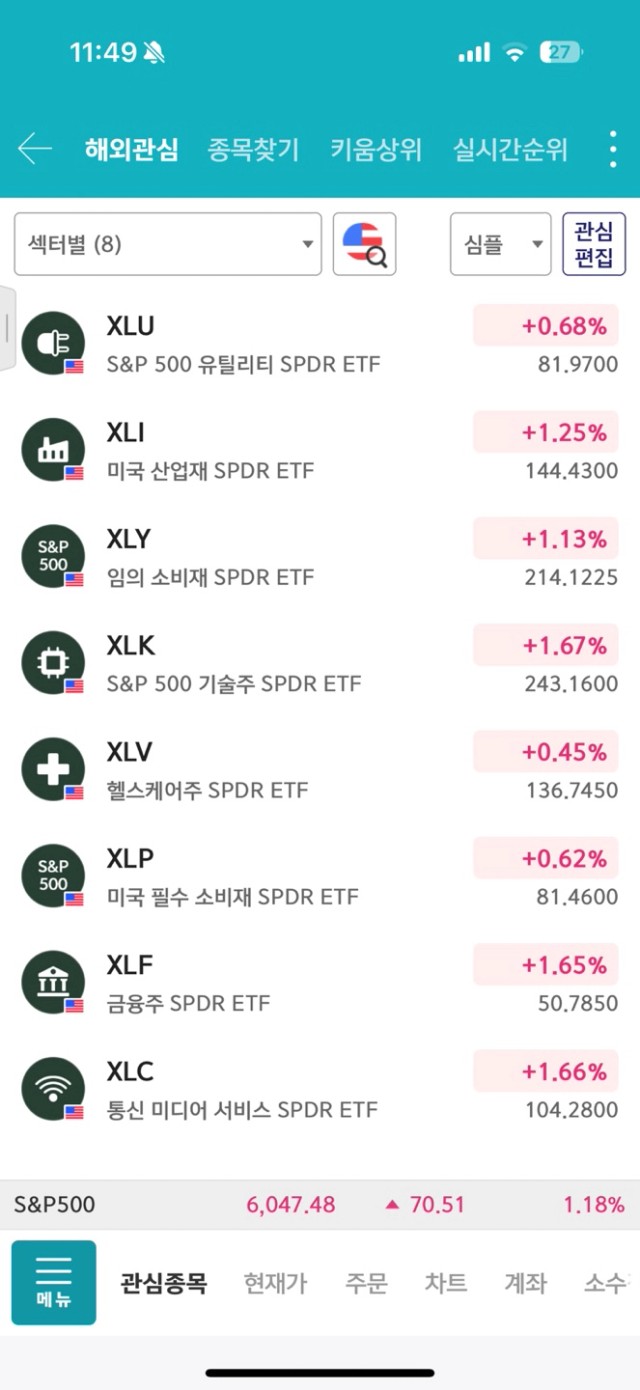Go back with the arrow icon

tap(35, 149)
